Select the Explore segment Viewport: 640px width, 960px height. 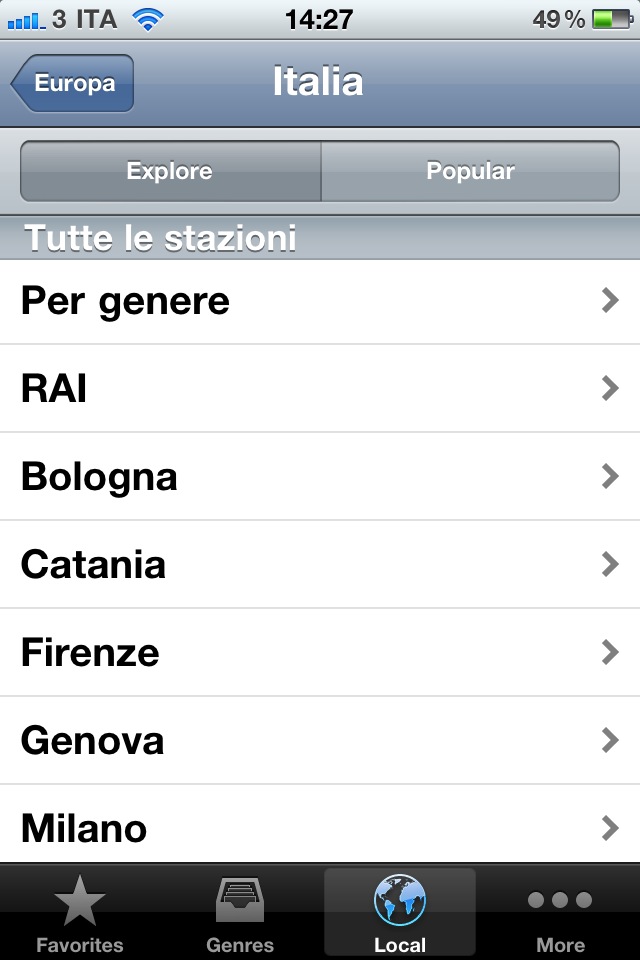170,171
